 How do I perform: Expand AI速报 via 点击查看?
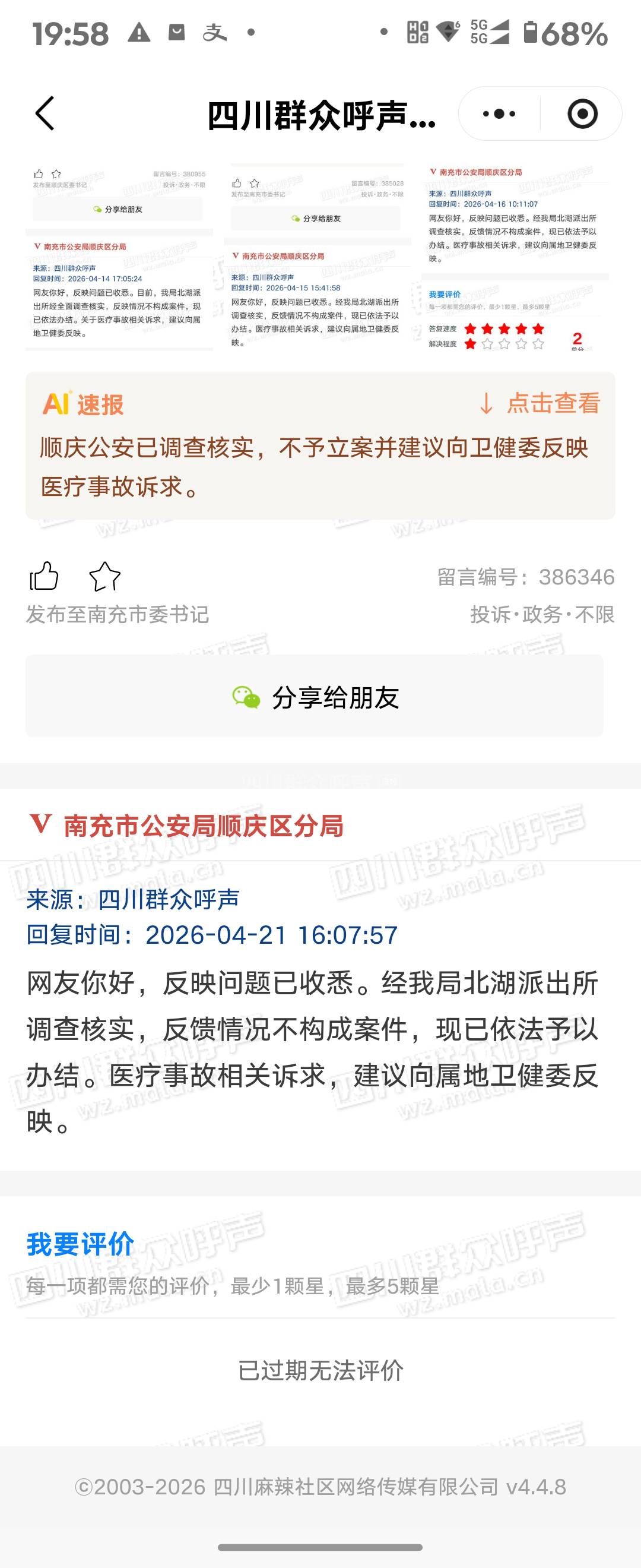[540, 403]
